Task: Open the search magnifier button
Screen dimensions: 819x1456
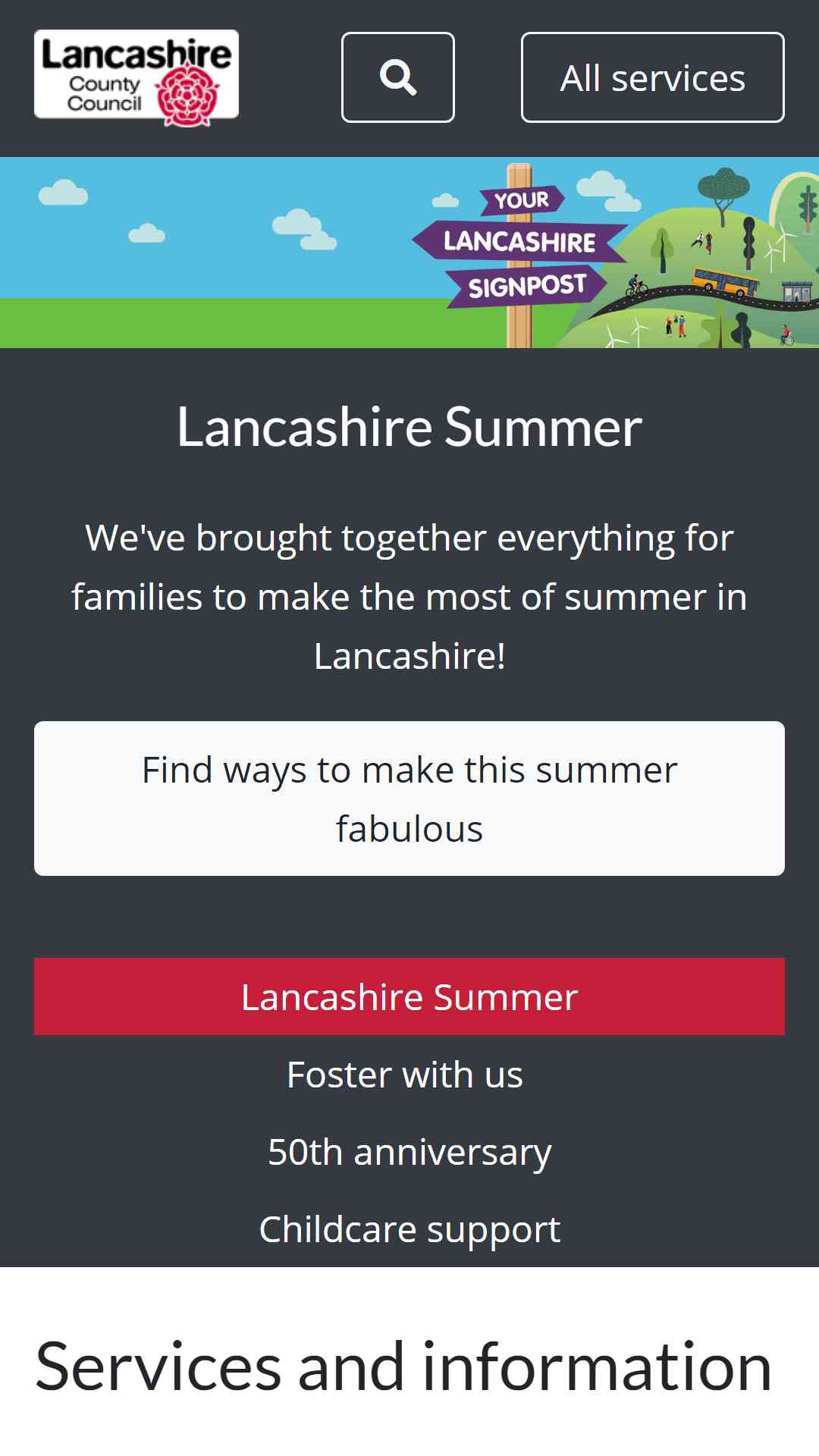Action: 398,77
